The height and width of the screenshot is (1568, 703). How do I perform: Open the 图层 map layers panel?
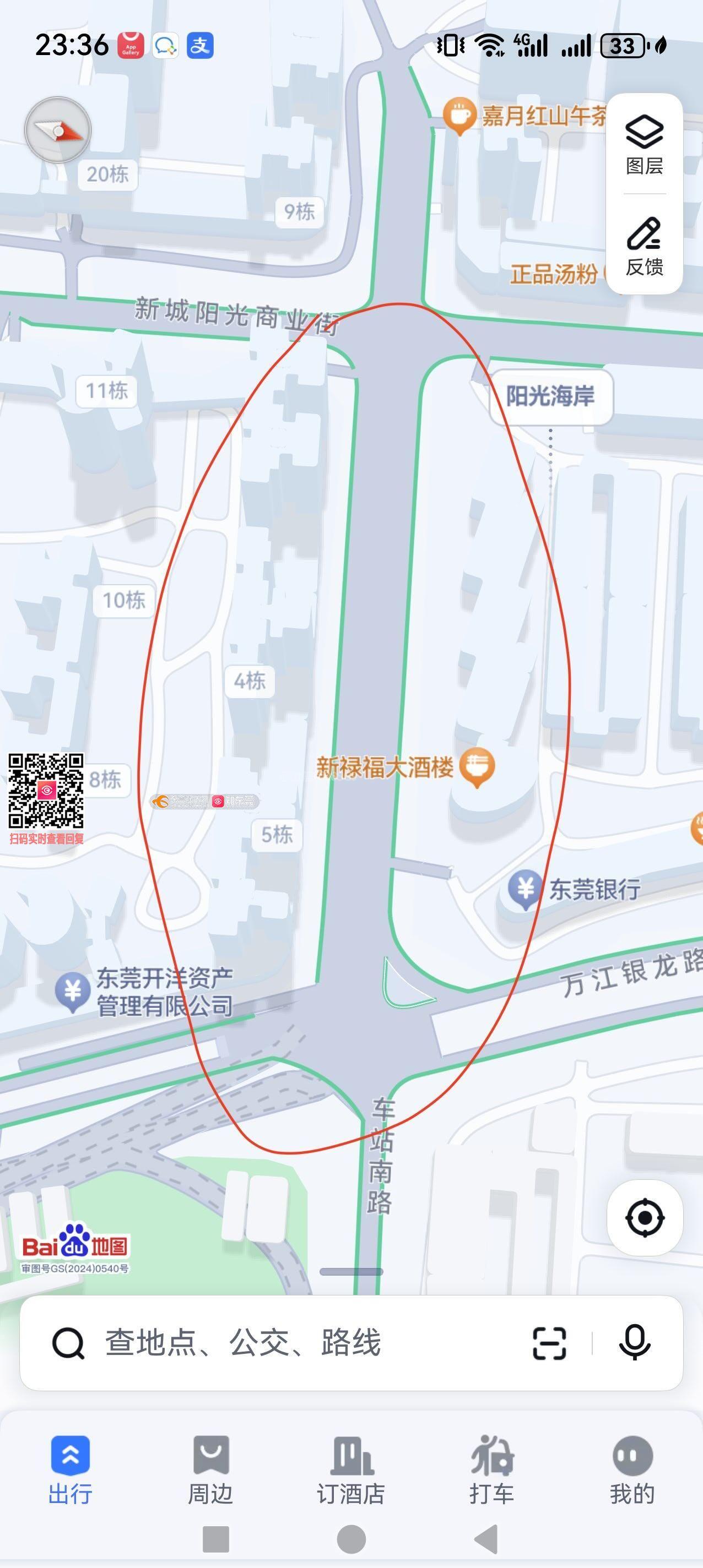pyautogui.click(x=644, y=144)
